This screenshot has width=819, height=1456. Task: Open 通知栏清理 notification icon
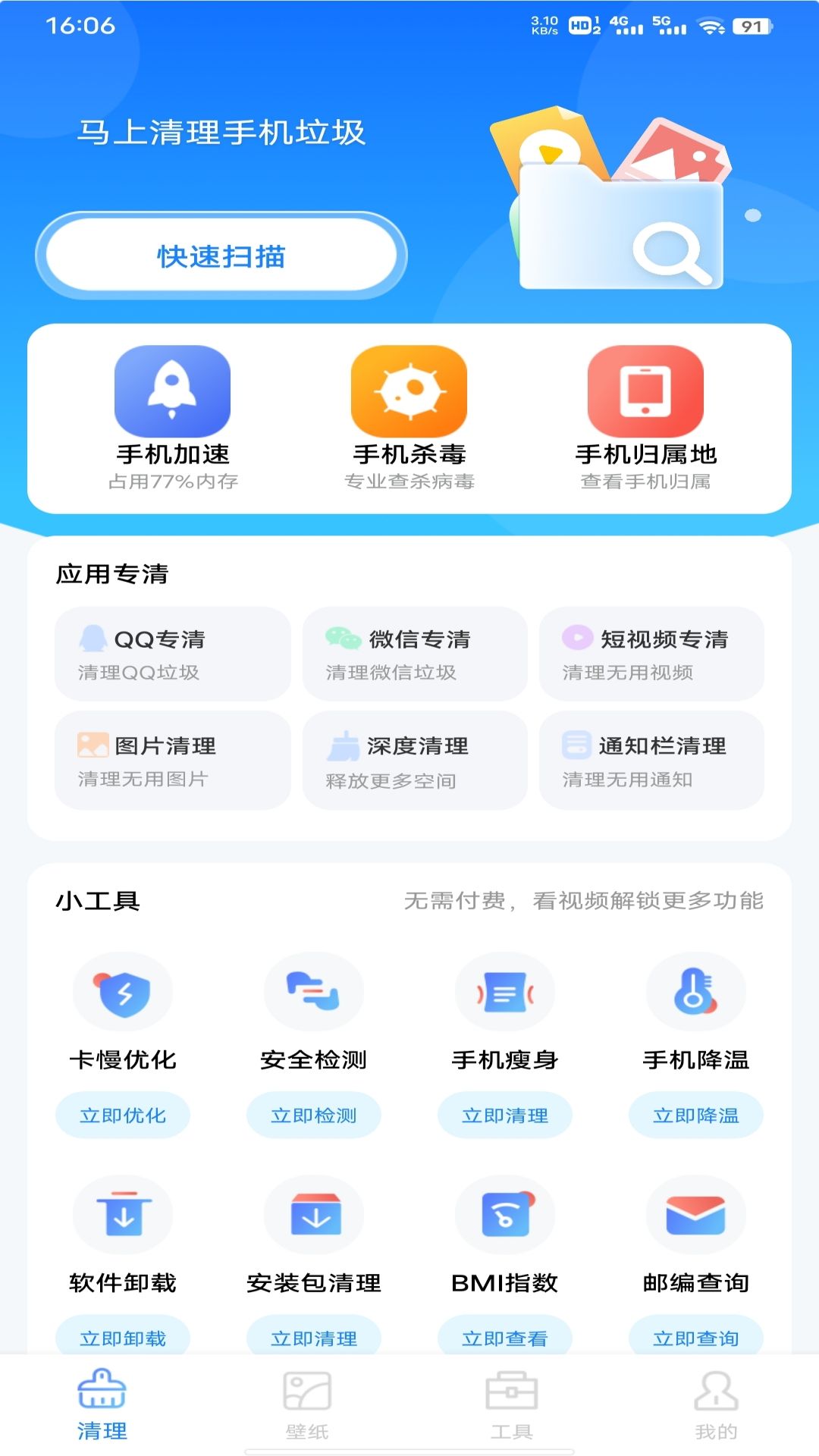(x=578, y=745)
